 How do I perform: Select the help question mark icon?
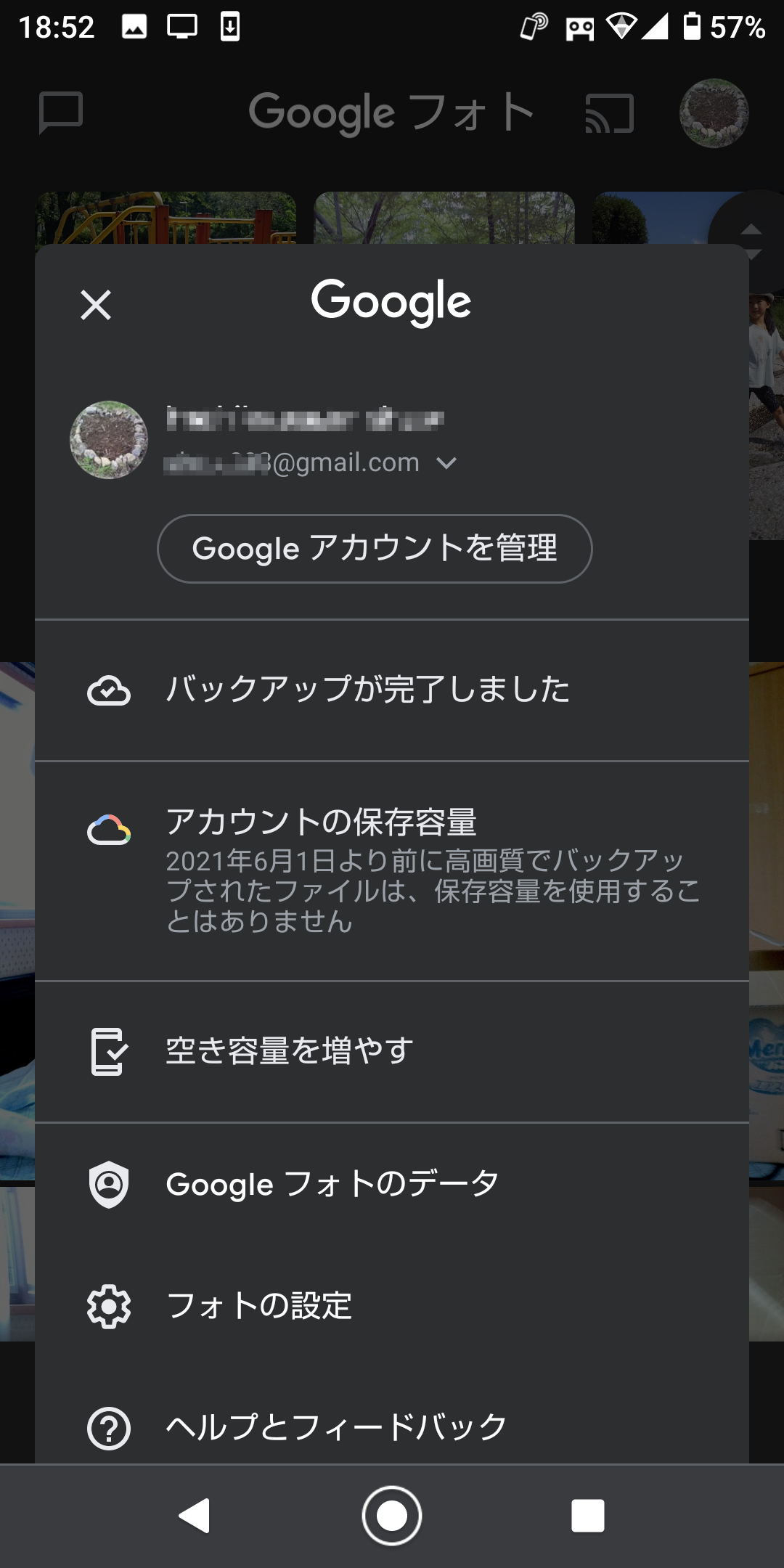click(107, 1425)
